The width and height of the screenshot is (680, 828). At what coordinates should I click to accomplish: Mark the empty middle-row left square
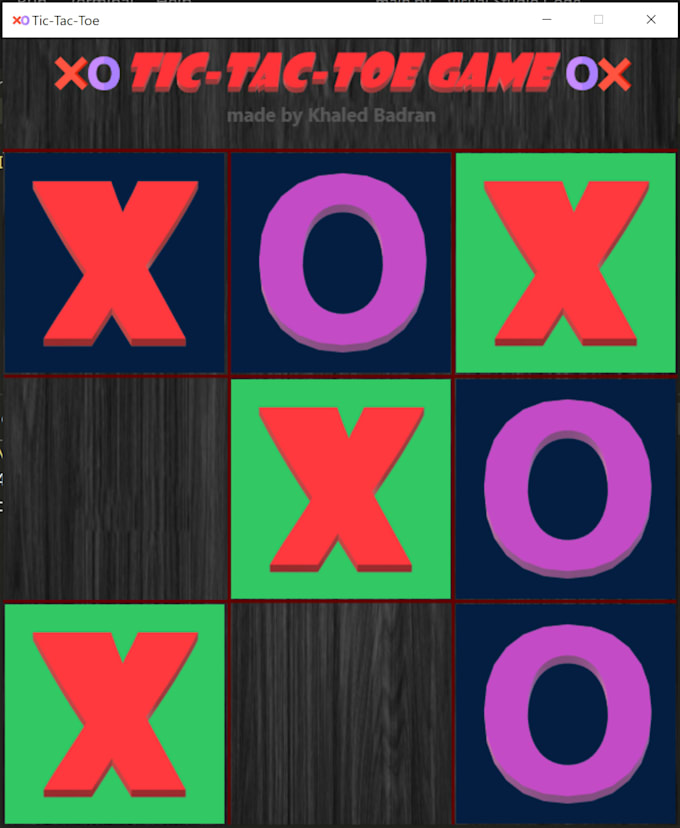pyautogui.click(x=115, y=489)
